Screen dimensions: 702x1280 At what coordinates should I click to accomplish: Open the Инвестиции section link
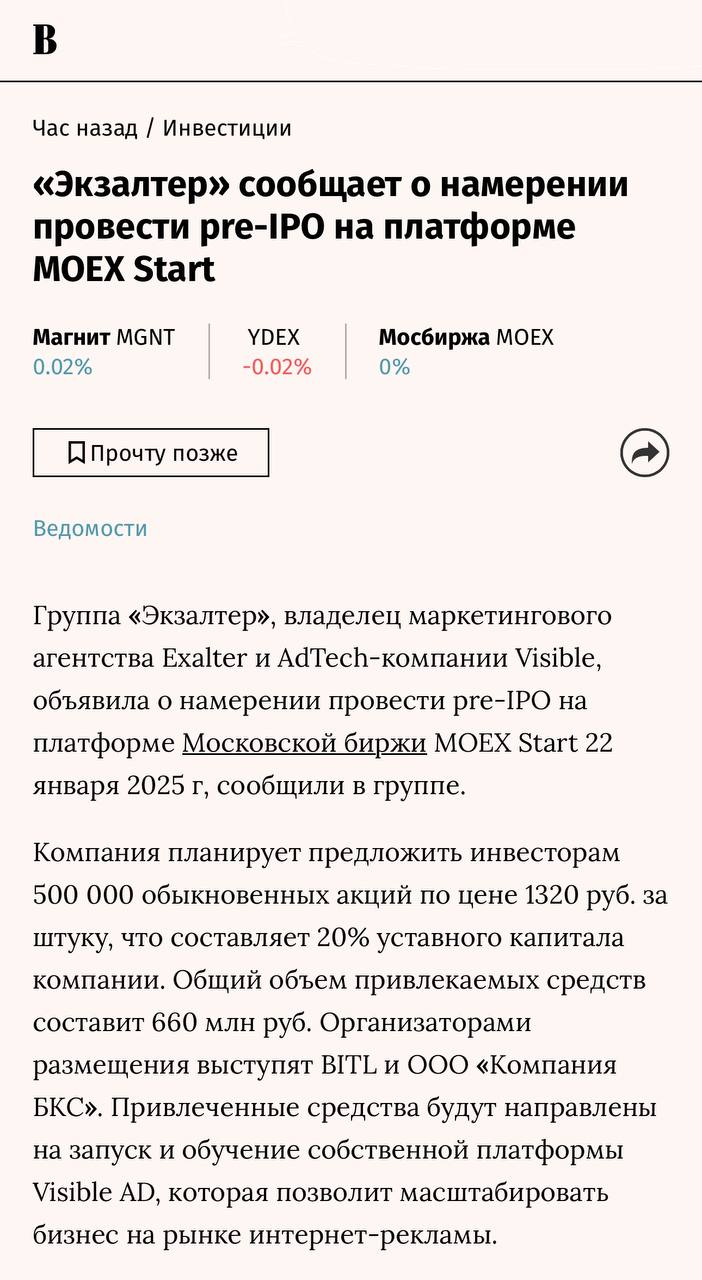click(227, 128)
